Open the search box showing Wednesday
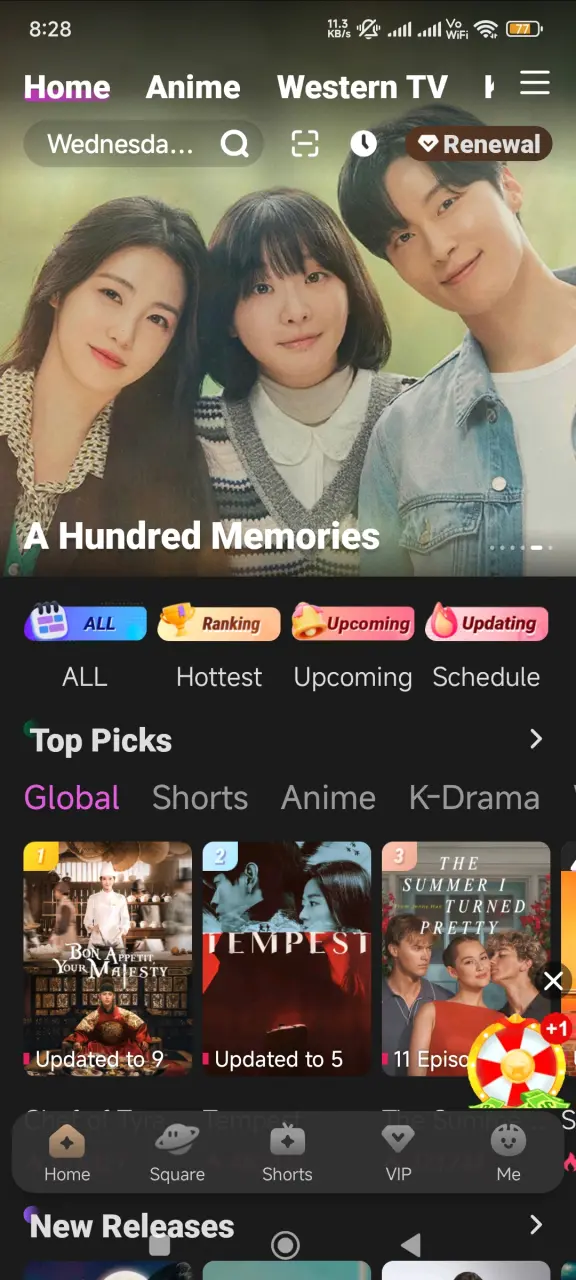Screen dimensions: 576x1280 144,144
